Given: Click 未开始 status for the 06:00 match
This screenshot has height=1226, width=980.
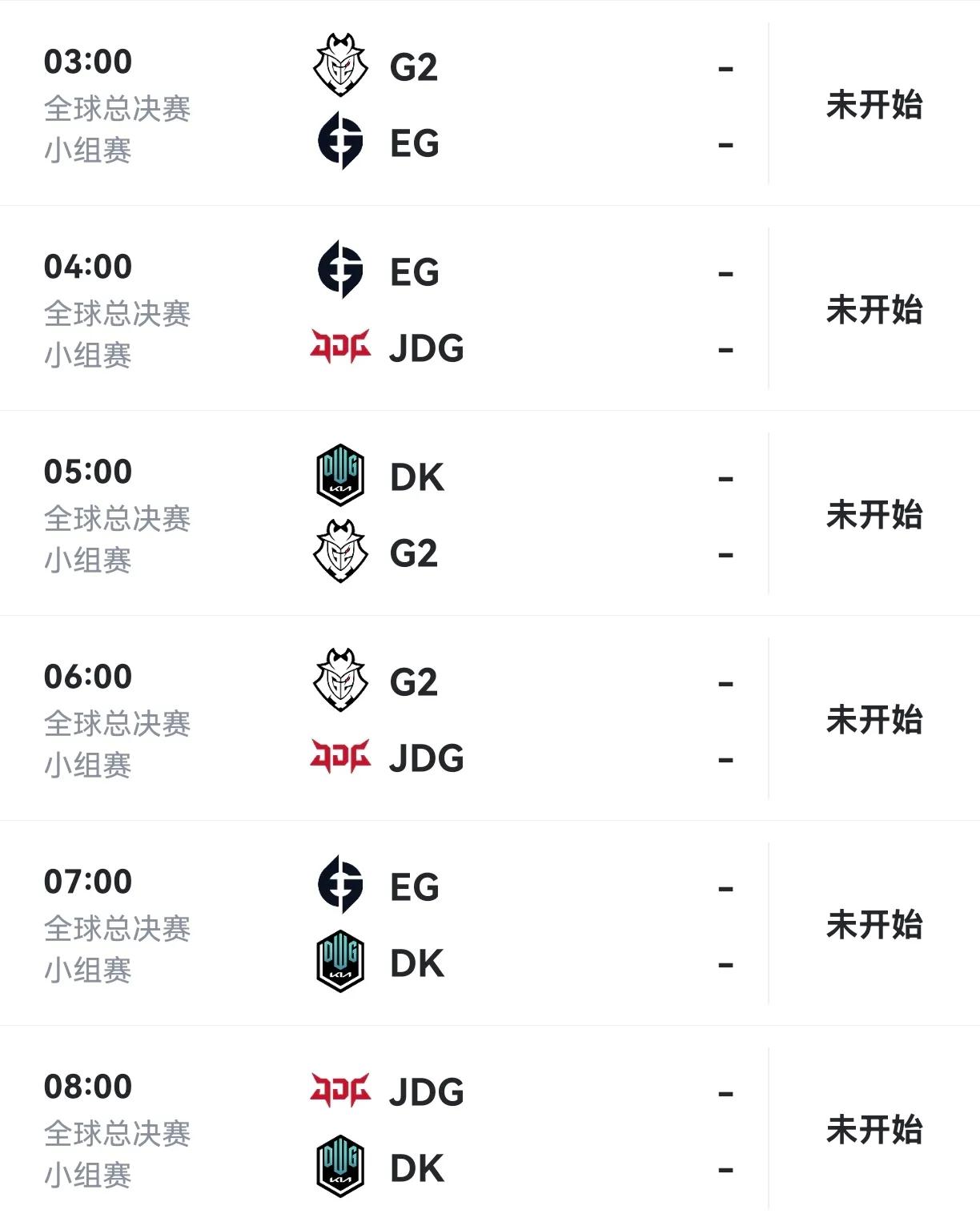Looking at the screenshot, I should click(873, 718).
